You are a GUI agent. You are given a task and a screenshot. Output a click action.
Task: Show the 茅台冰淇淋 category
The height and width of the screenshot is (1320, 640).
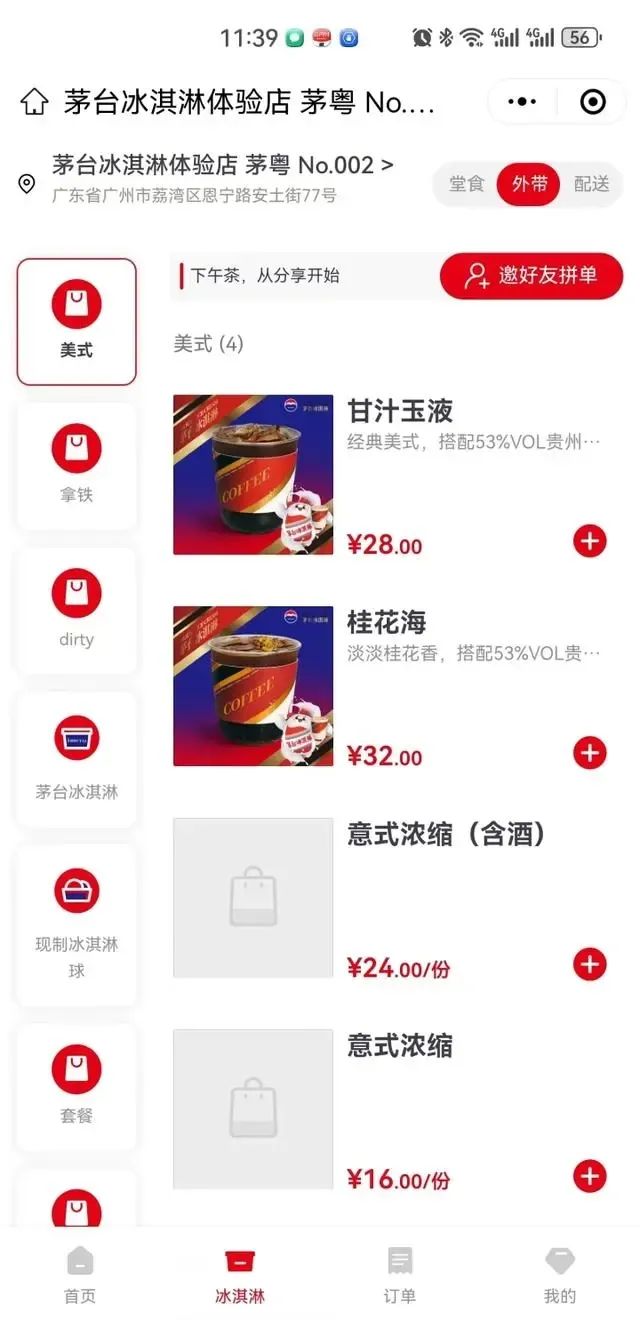[76, 758]
